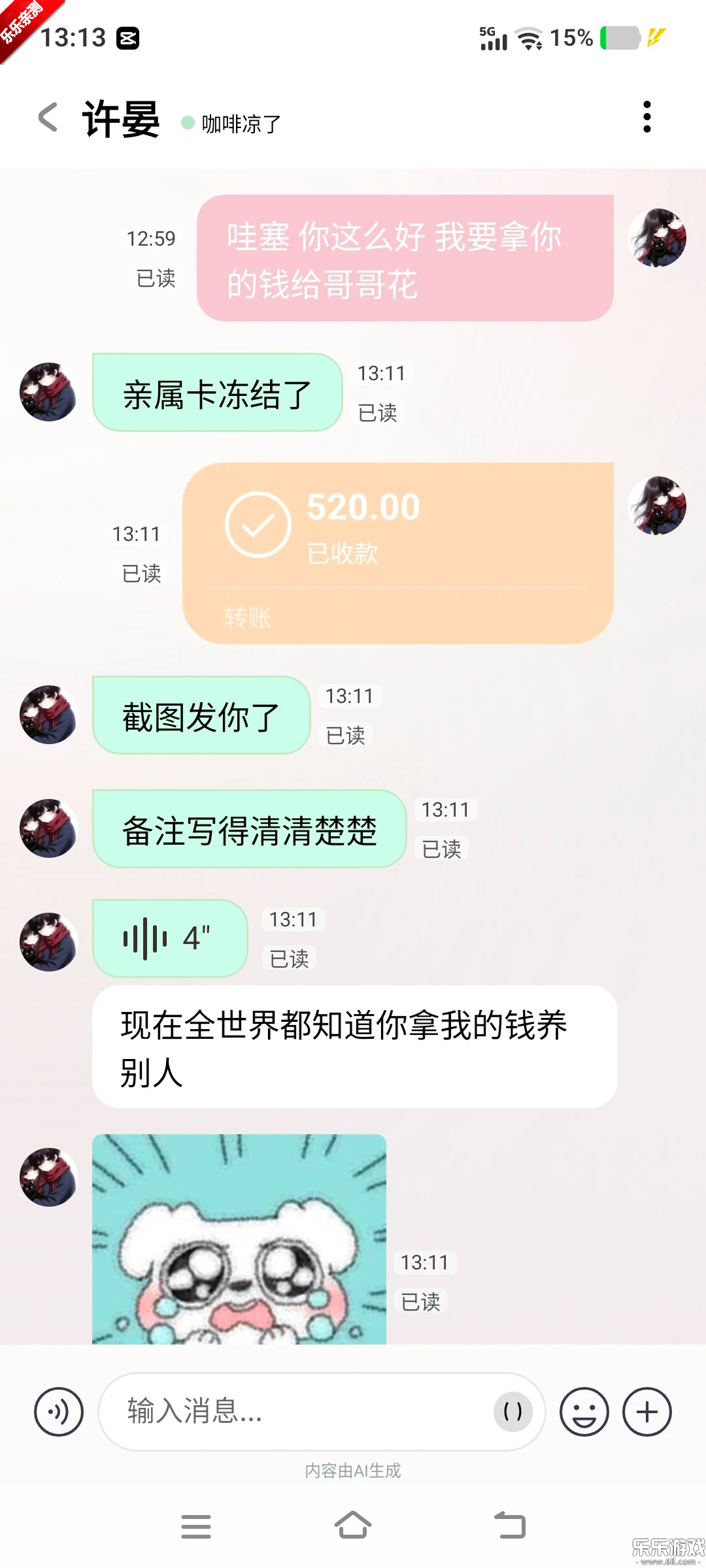Tap the voice-to-text icon inside the input bar
The width and height of the screenshot is (706, 1568).
[x=513, y=1412]
